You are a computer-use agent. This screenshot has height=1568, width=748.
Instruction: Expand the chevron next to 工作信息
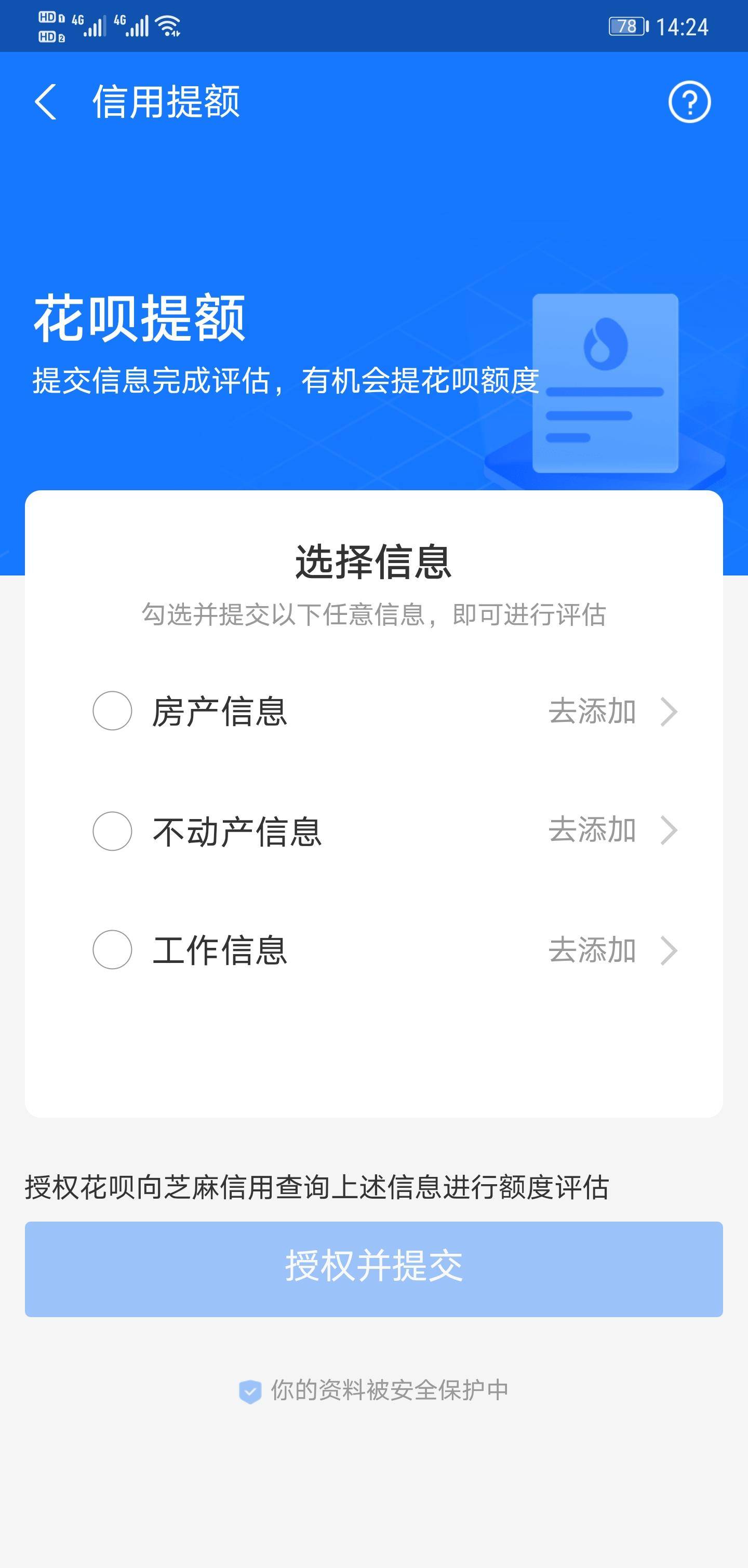[669, 949]
